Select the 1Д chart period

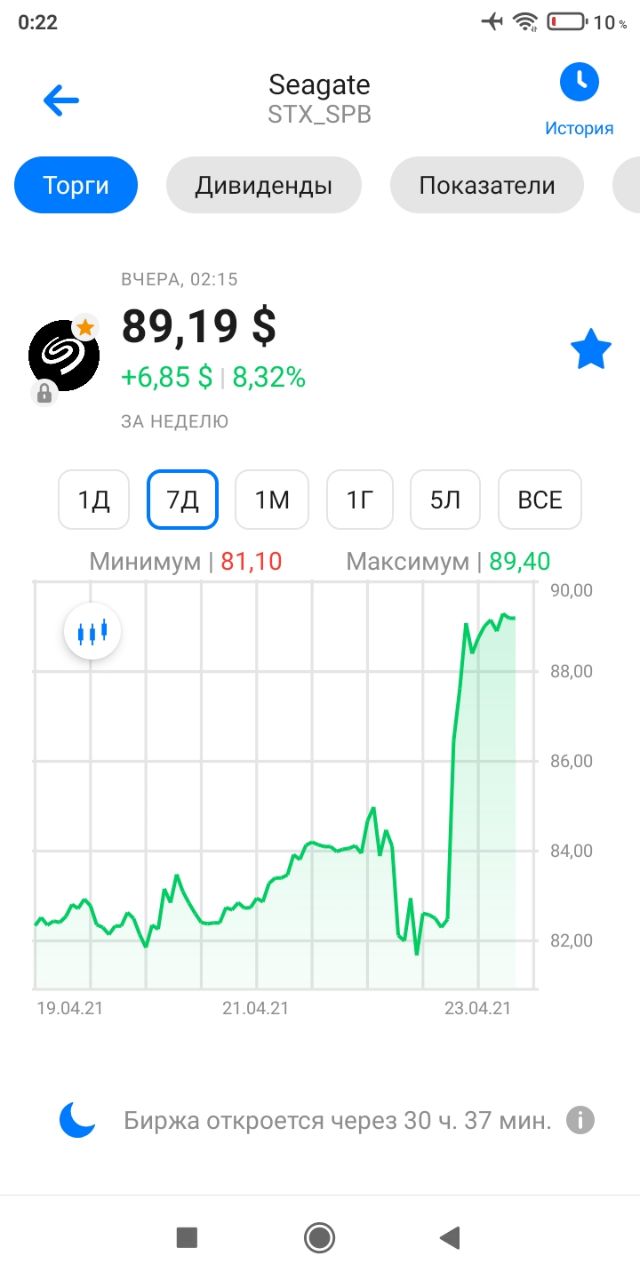tap(94, 499)
